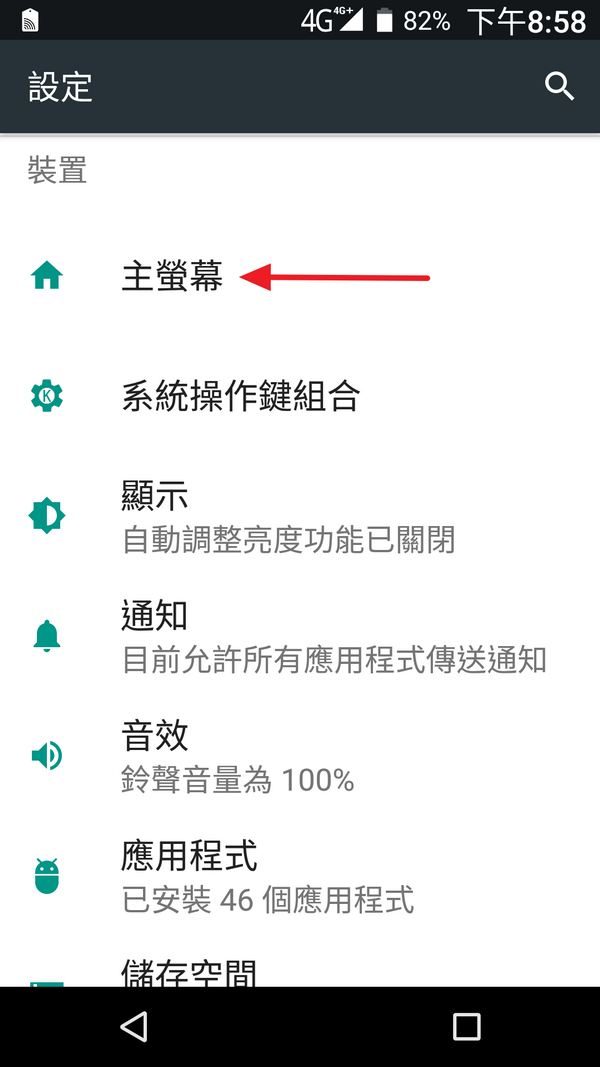Open the recent apps overview

(x=466, y=1026)
